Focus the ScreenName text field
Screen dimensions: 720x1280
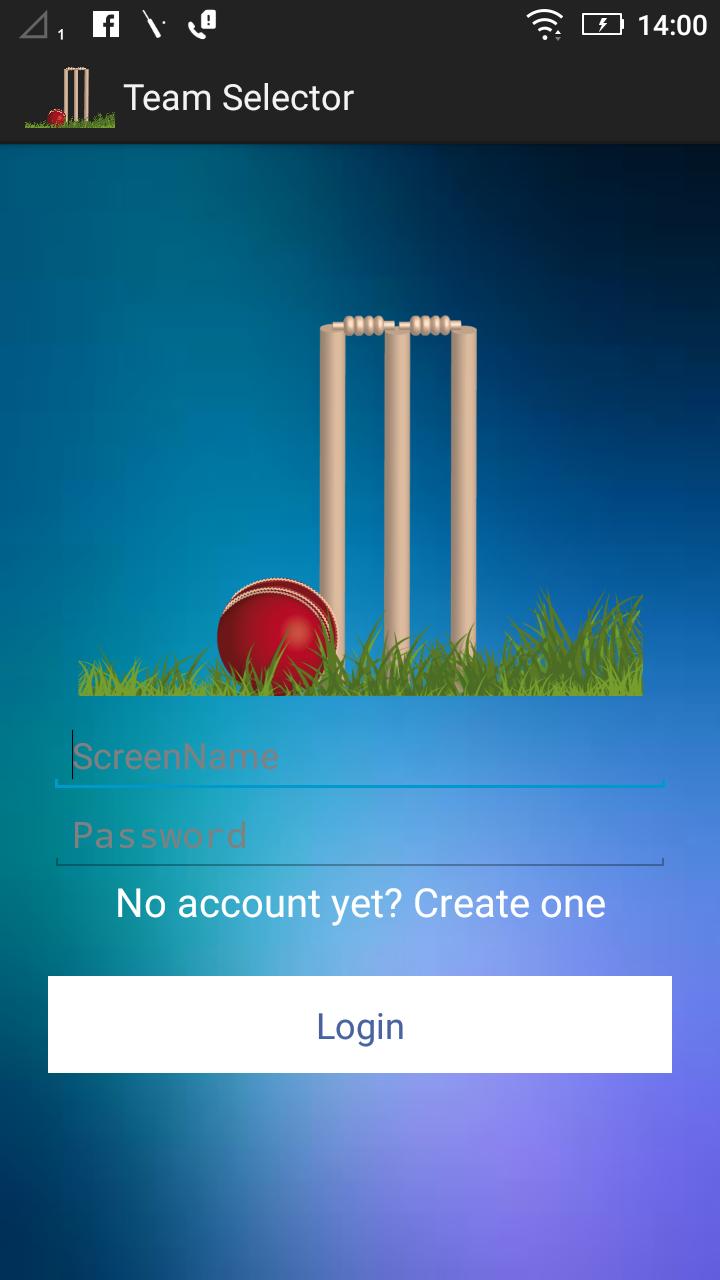(x=360, y=757)
